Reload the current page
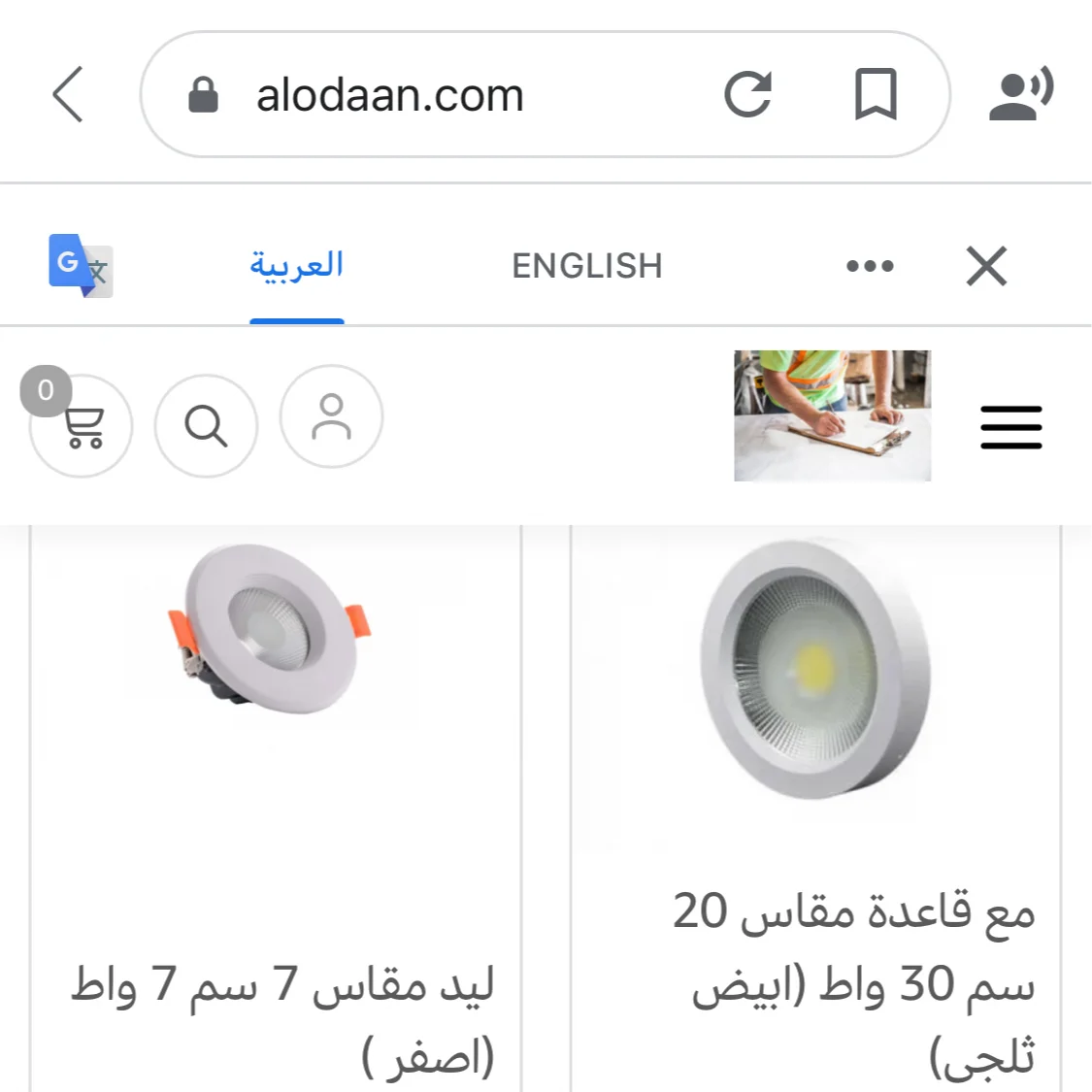1092x1092 pixels. tap(748, 94)
